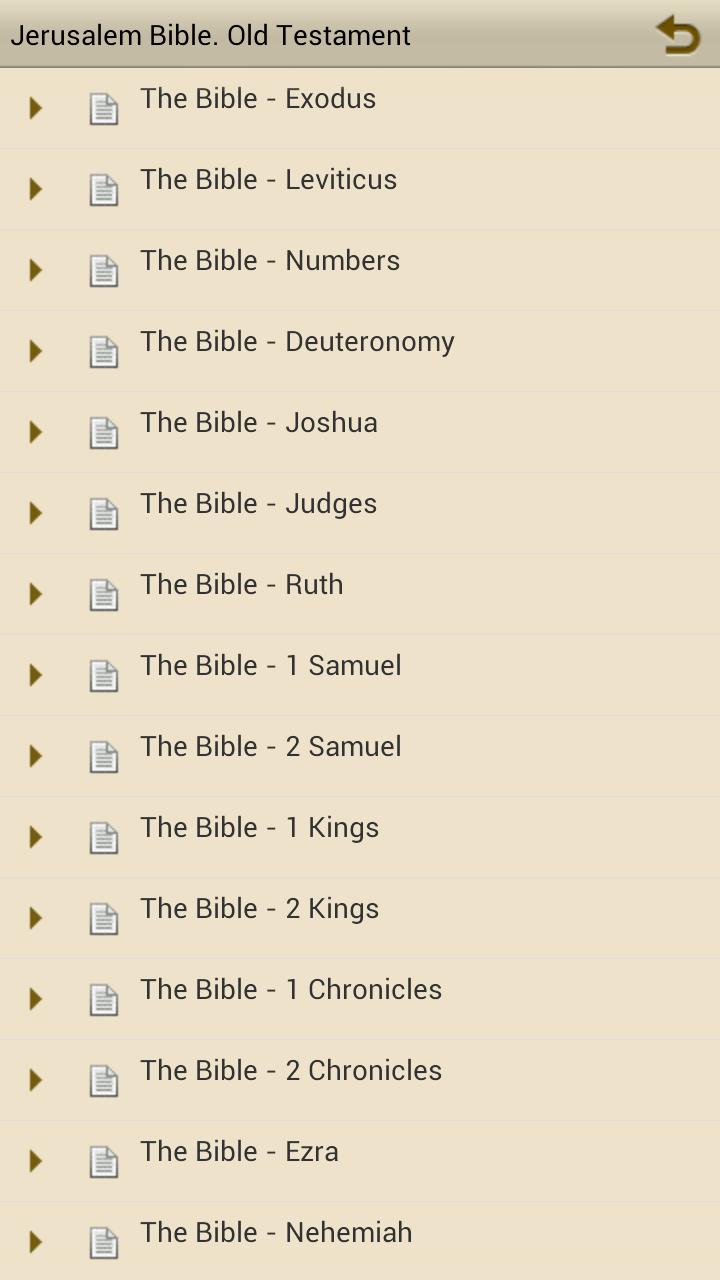Expand the triangle beside Ezra
The height and width of the screenshot is (1280, 720).
click(35, 1160)
